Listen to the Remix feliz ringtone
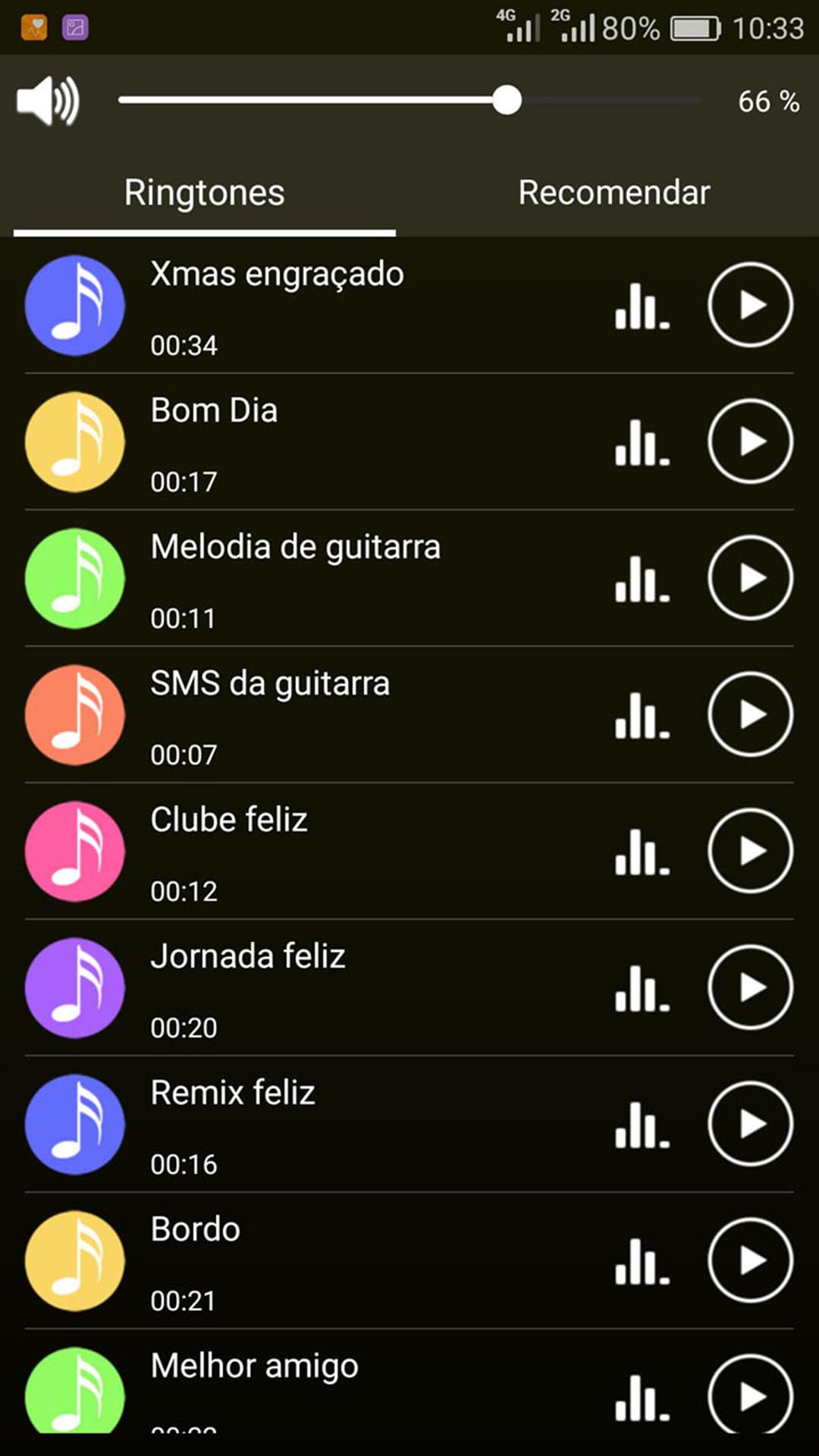The image size is (819, 1456). point(750,1124)
